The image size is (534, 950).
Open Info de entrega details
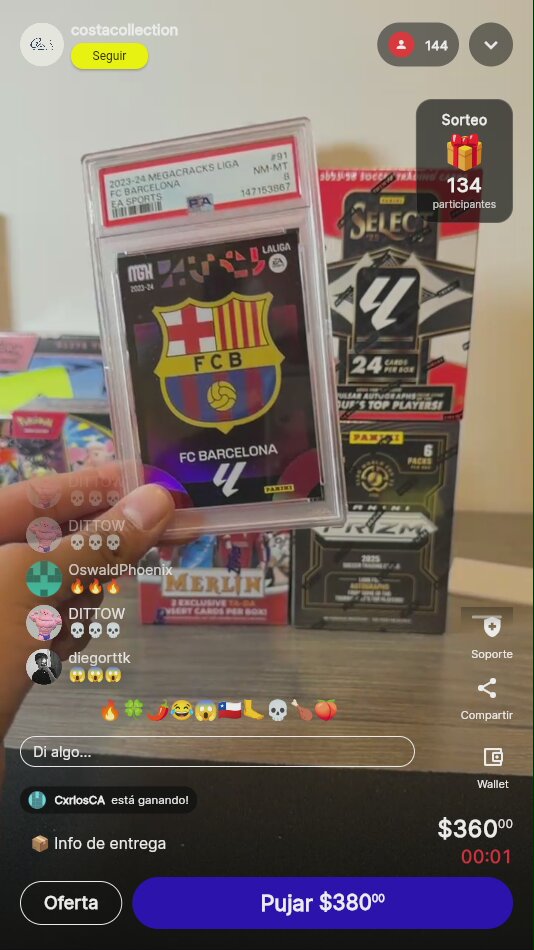98,843
